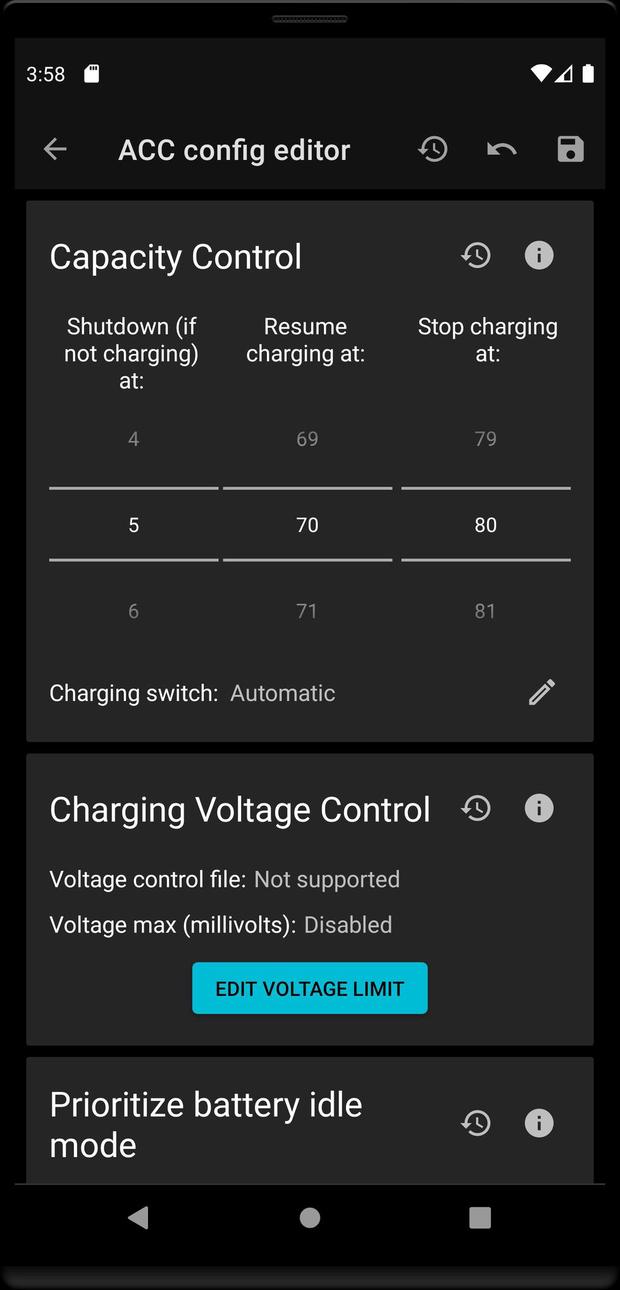Reset Capacity Control to defaults

tap(476, 256)
